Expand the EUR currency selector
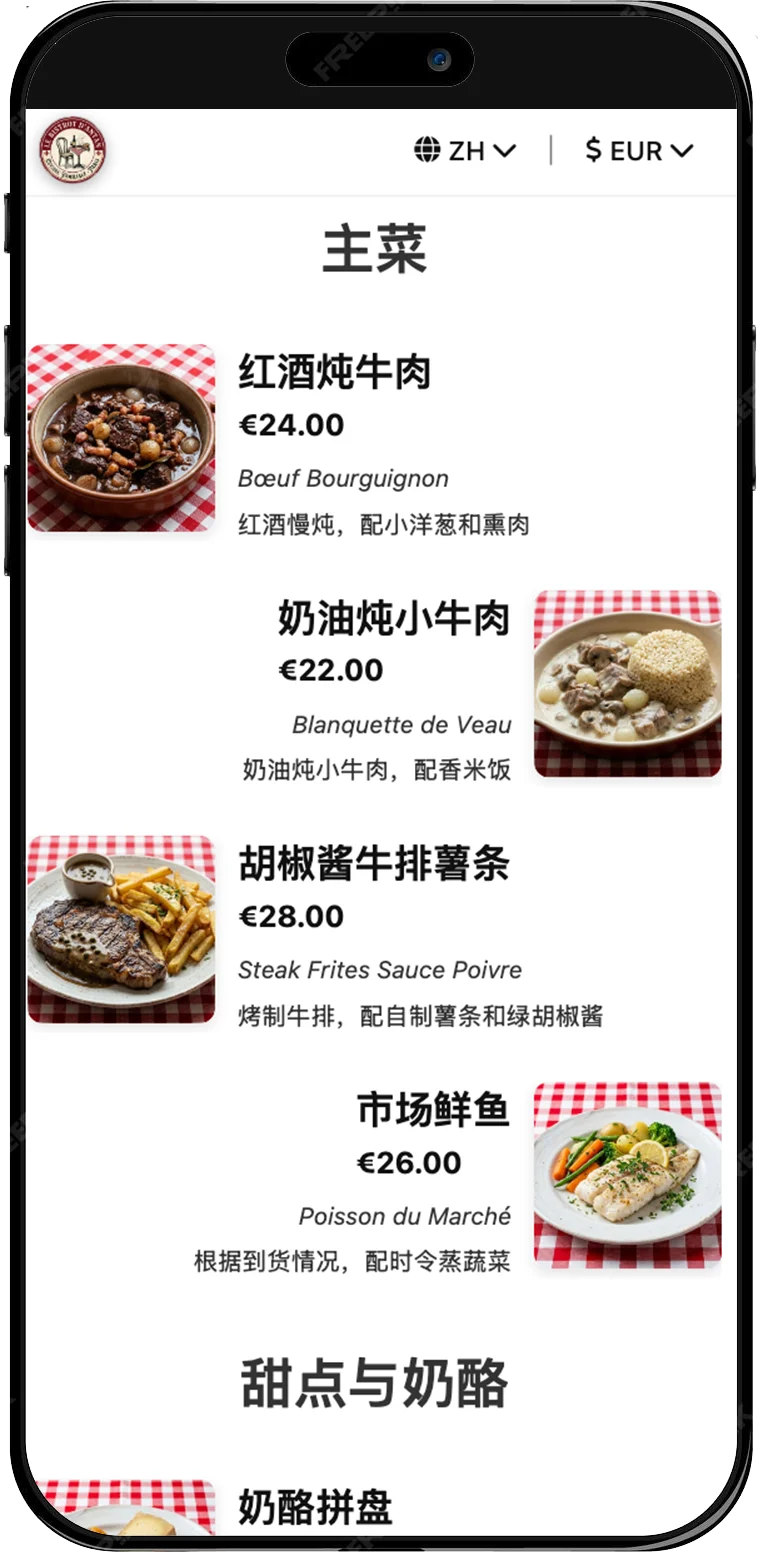 tap(639, 151)
